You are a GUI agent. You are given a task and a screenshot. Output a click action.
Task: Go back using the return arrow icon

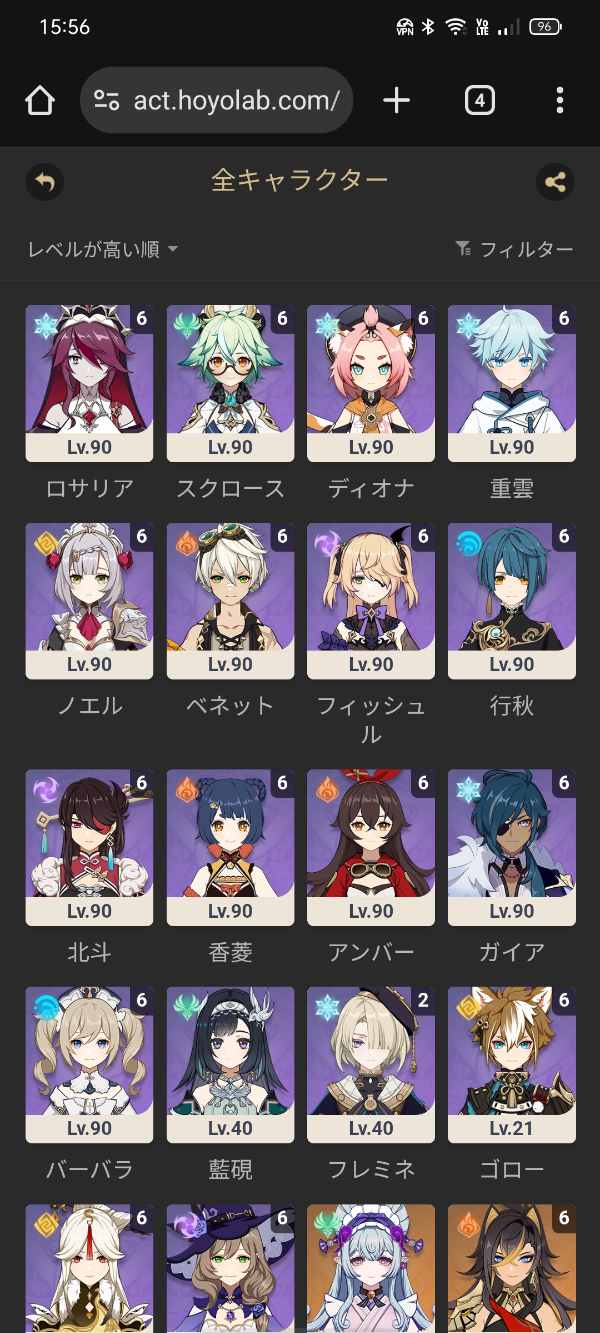pos(45,182)
